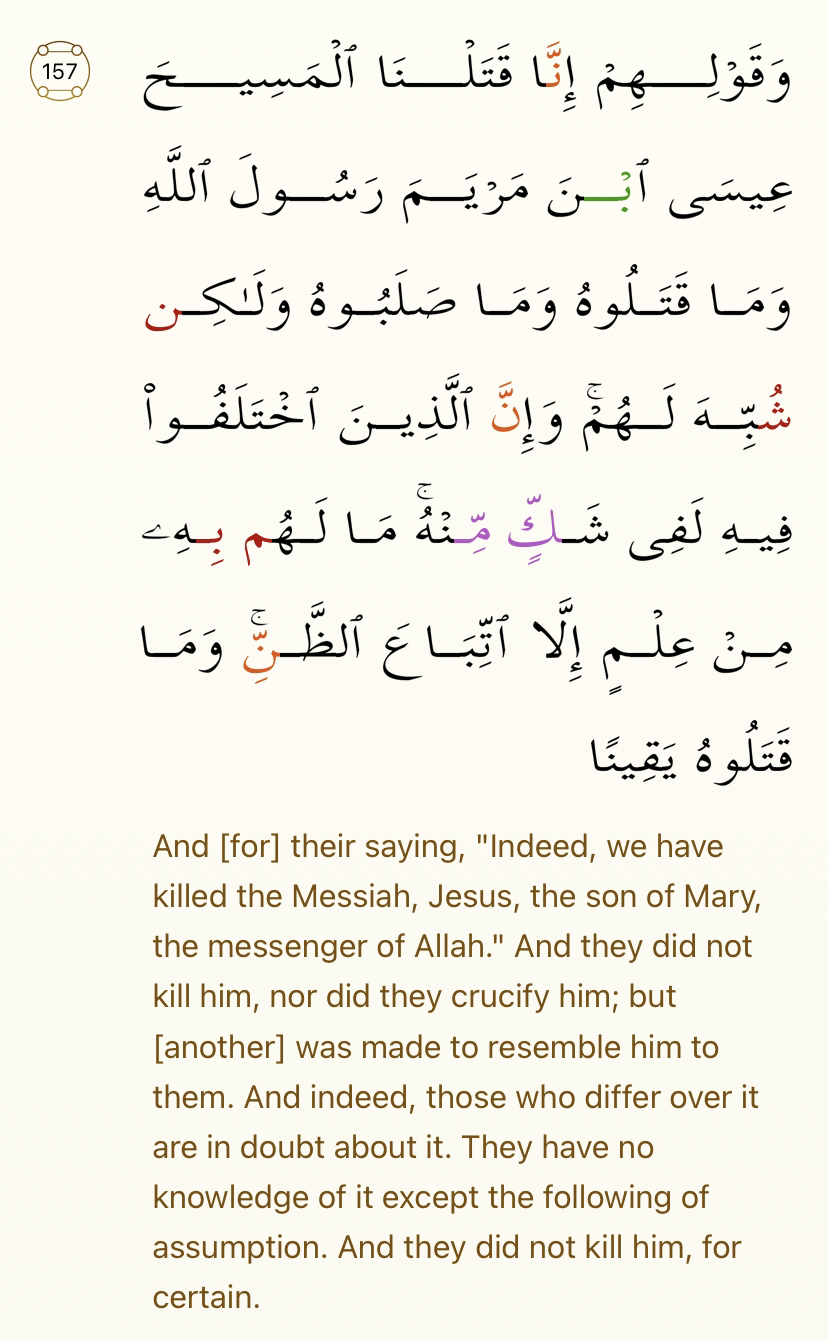Tap the verse 157 number marker

(x=60, y=71)
